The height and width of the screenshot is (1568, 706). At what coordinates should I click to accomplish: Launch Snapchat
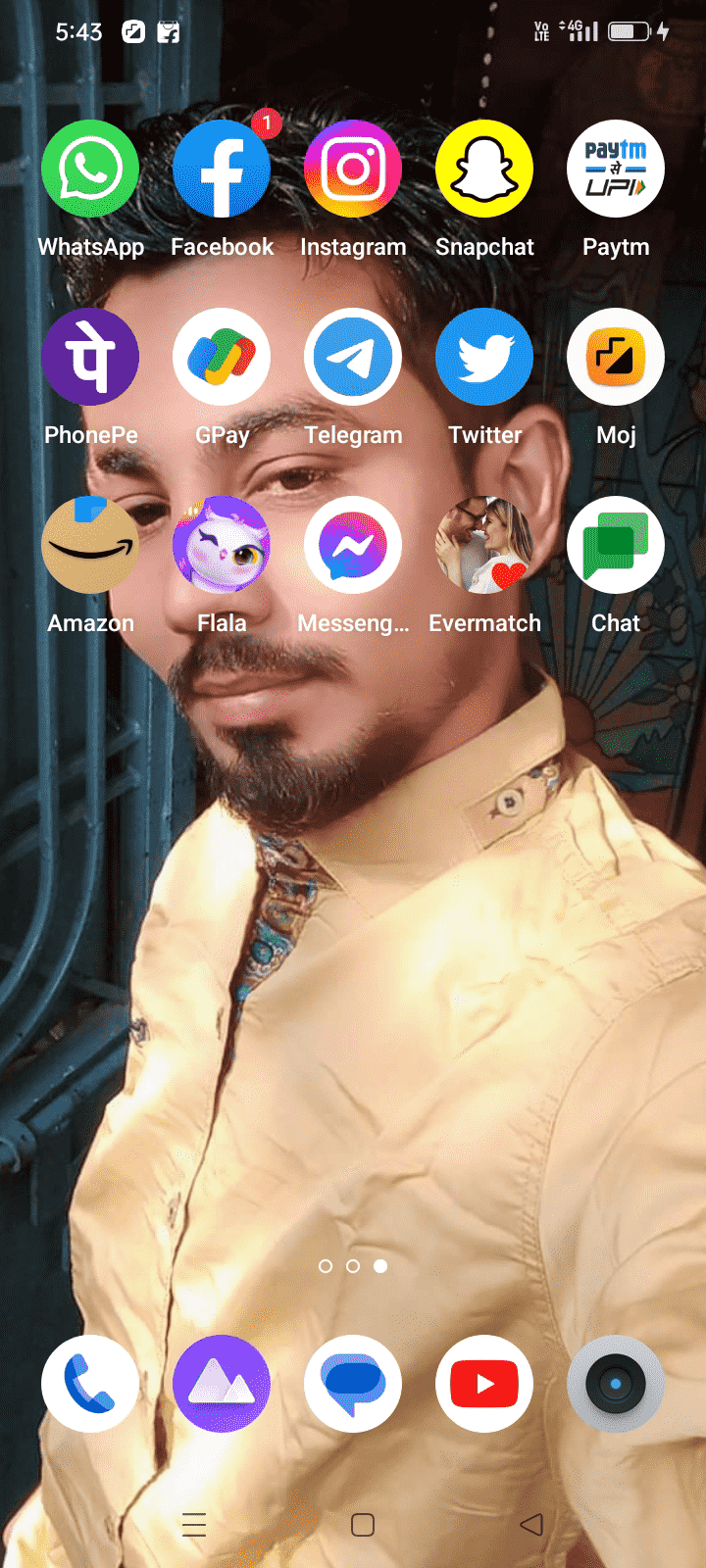484,170
